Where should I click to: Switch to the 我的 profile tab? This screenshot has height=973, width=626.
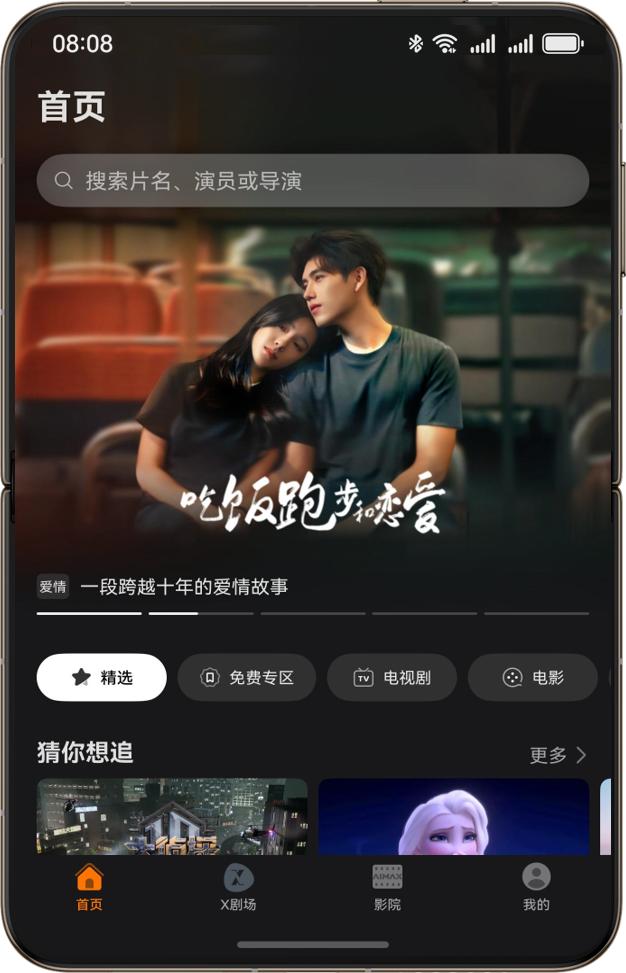pyautogui.click(x=536, y=887)
